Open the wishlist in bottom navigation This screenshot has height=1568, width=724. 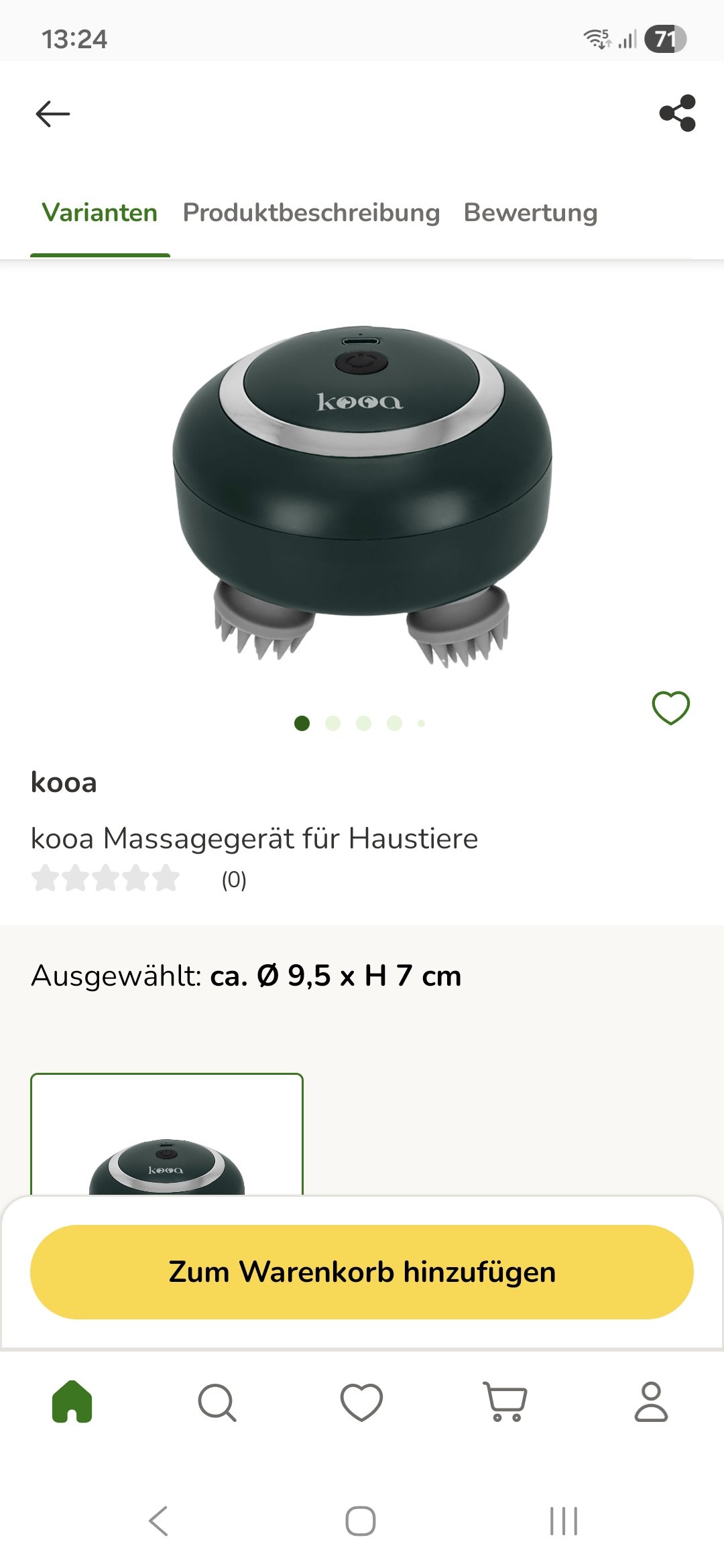click(362, 1402)
